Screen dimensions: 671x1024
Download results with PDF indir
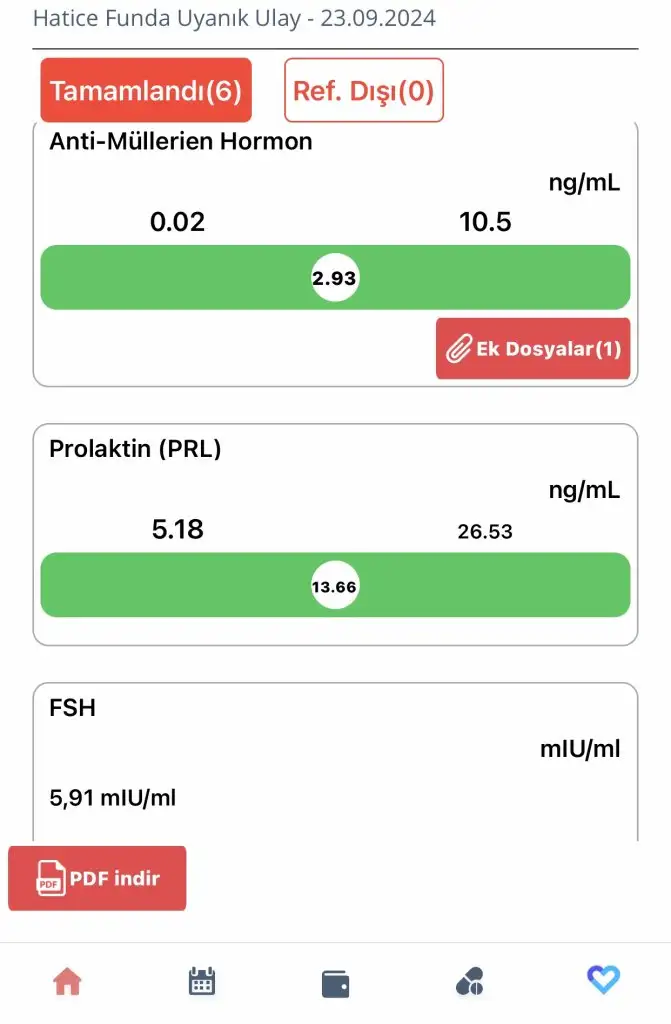pos(97,879)
